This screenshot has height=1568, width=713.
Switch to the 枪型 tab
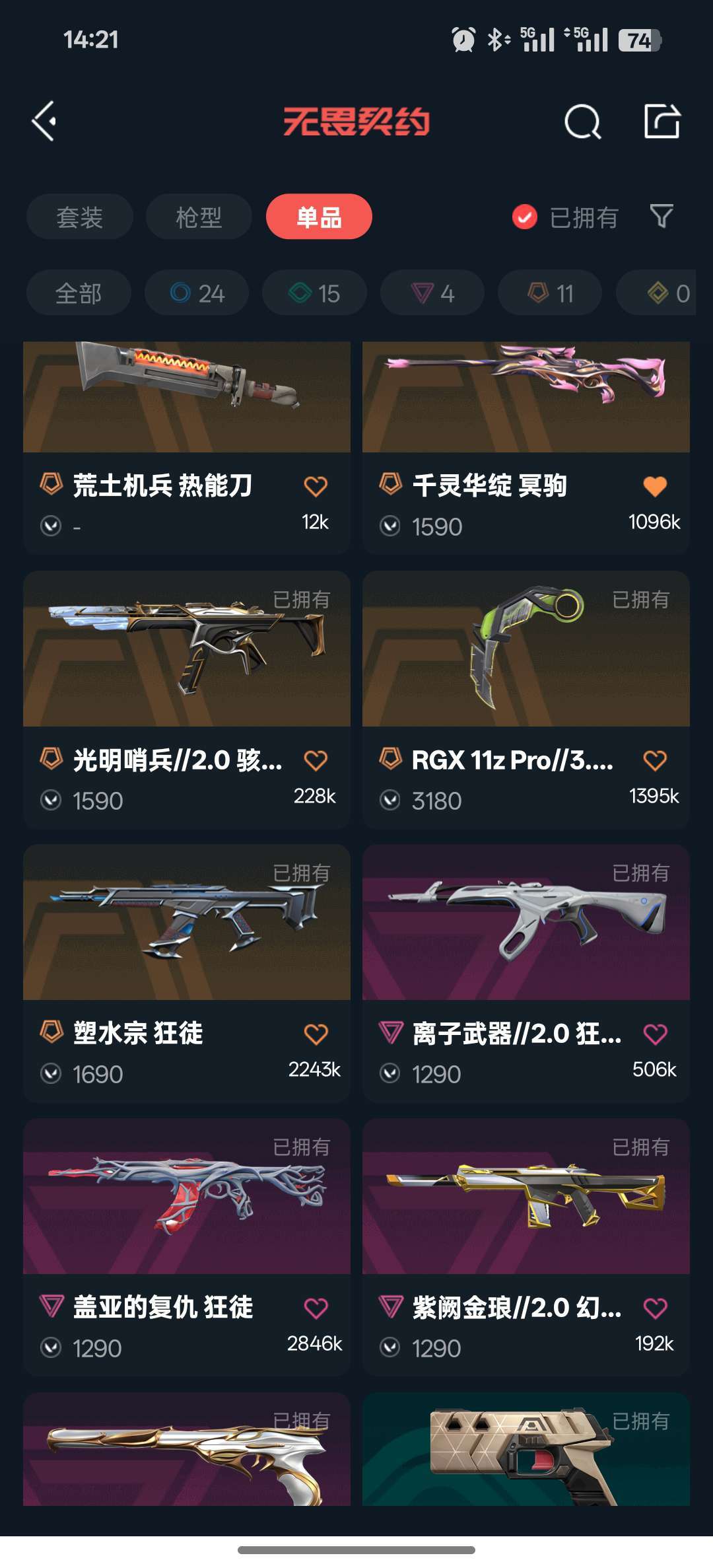pos(198,217)
